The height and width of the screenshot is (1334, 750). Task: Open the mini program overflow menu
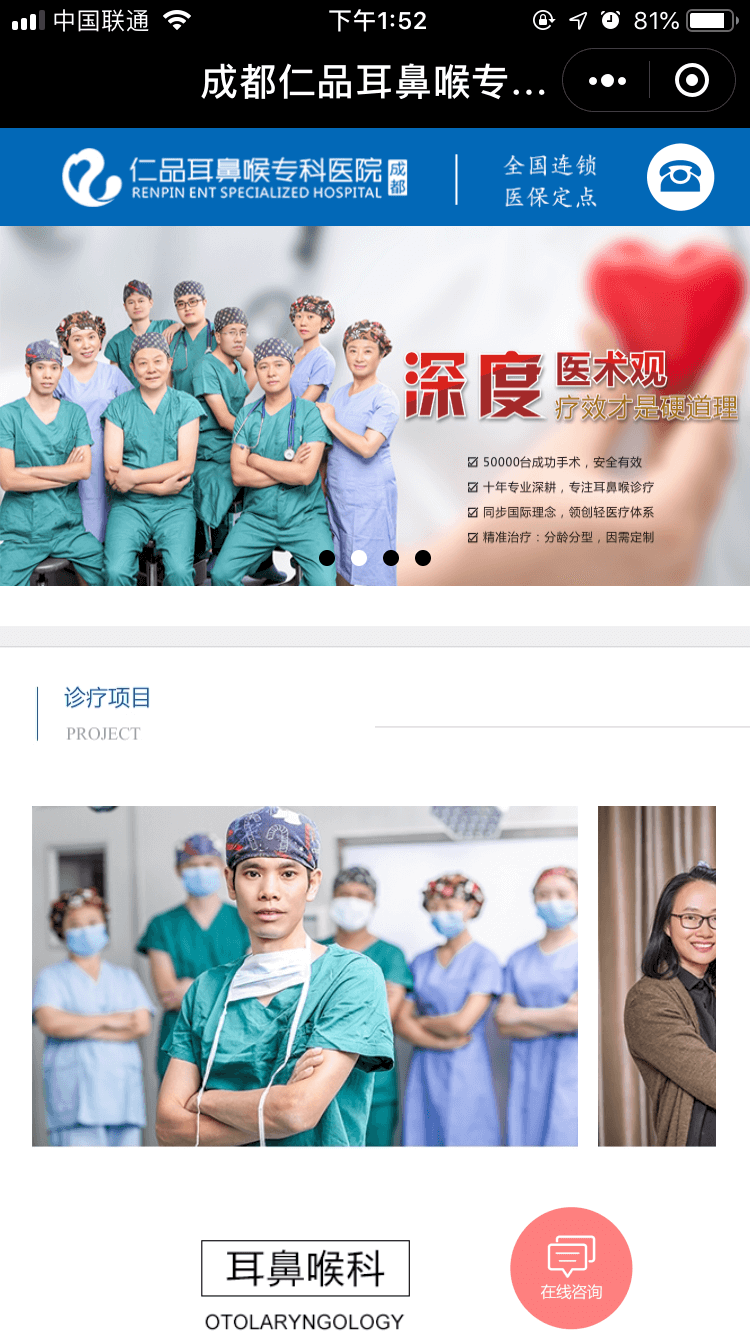(x=607, y=81)
